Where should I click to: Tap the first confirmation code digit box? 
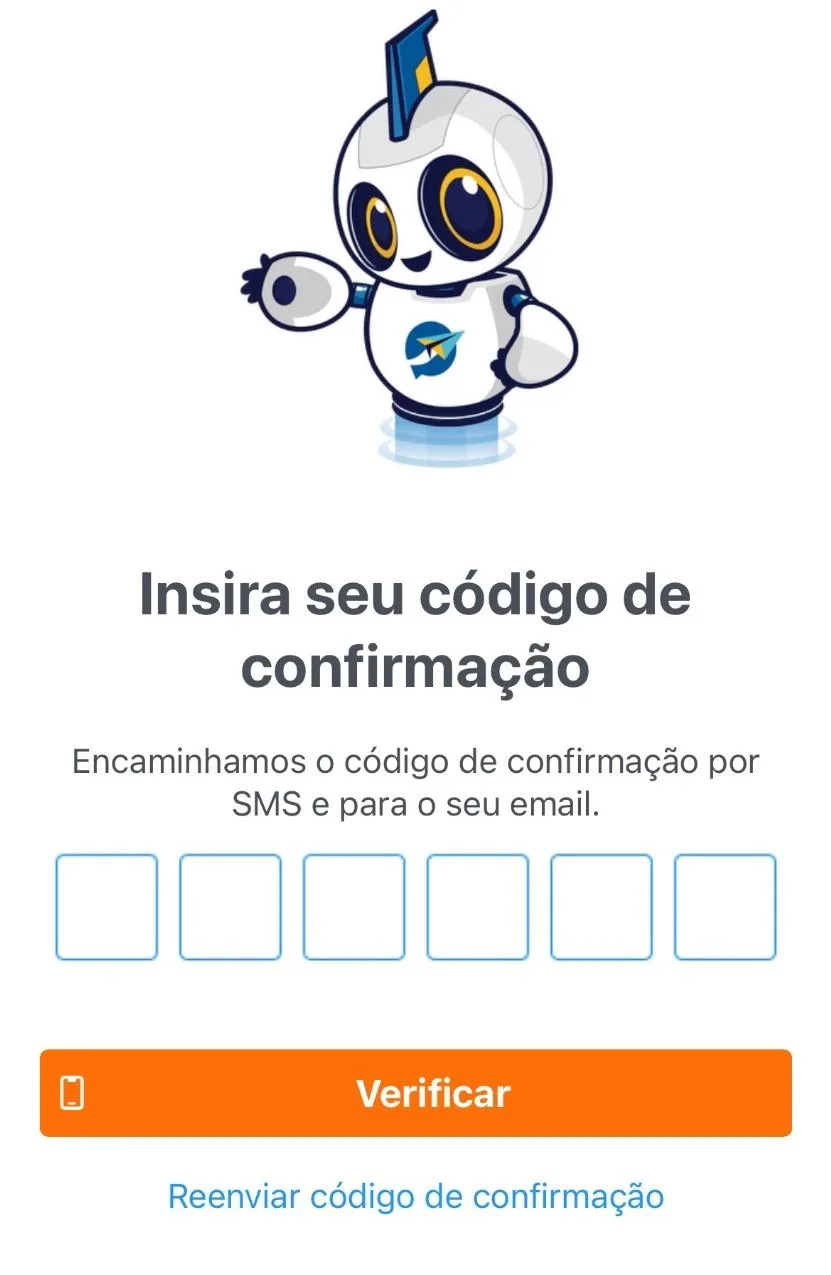tap(106, 907)
